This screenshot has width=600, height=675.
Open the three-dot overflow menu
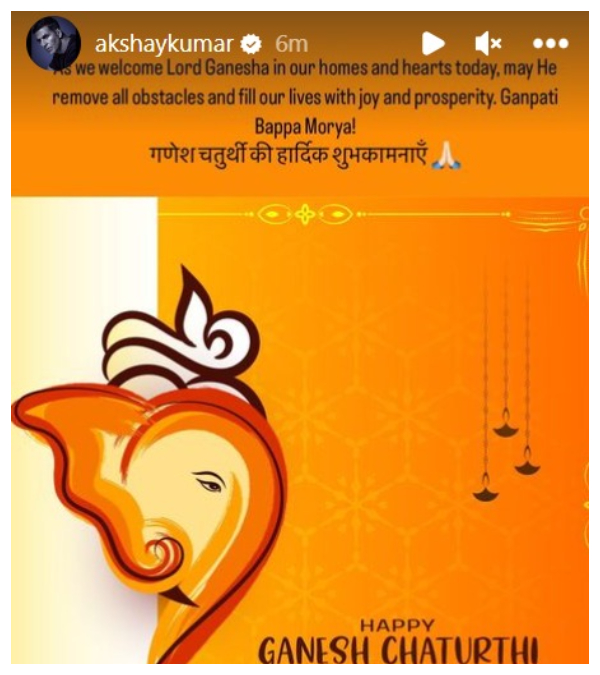coord(550,44)
